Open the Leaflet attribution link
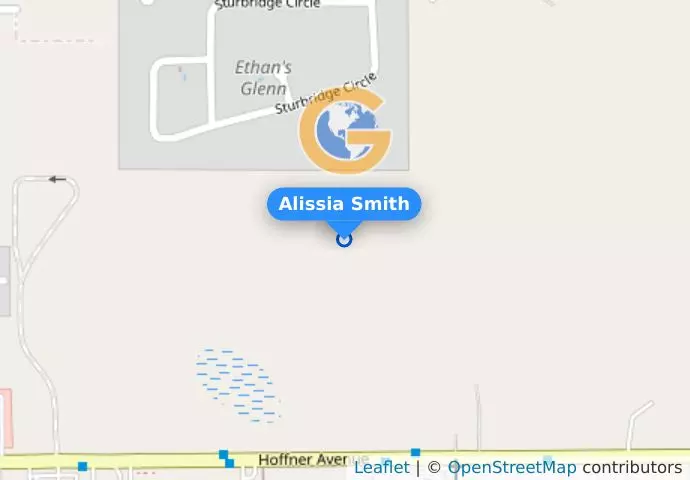 [381, 467]
